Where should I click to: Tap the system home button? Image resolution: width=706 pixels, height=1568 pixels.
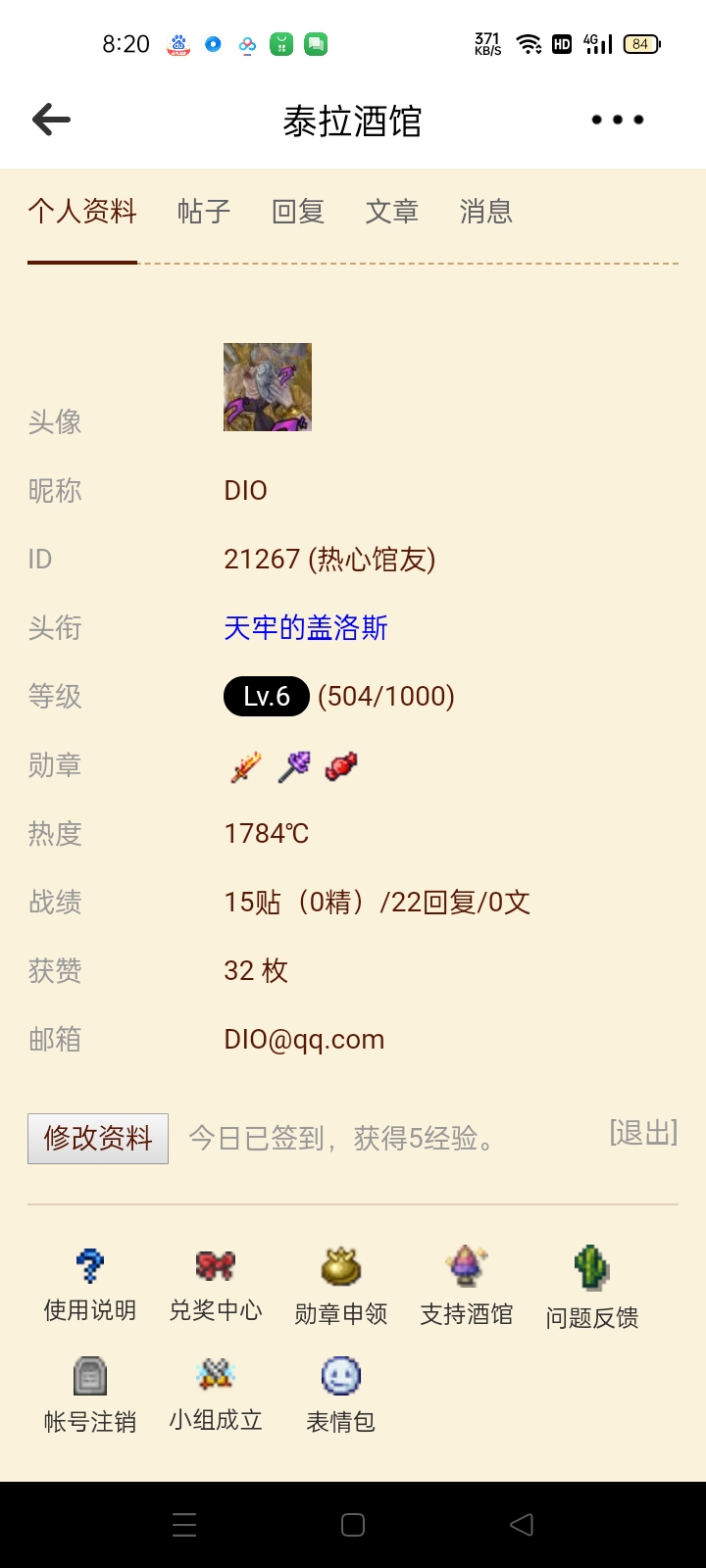[x=353, y=1525]
